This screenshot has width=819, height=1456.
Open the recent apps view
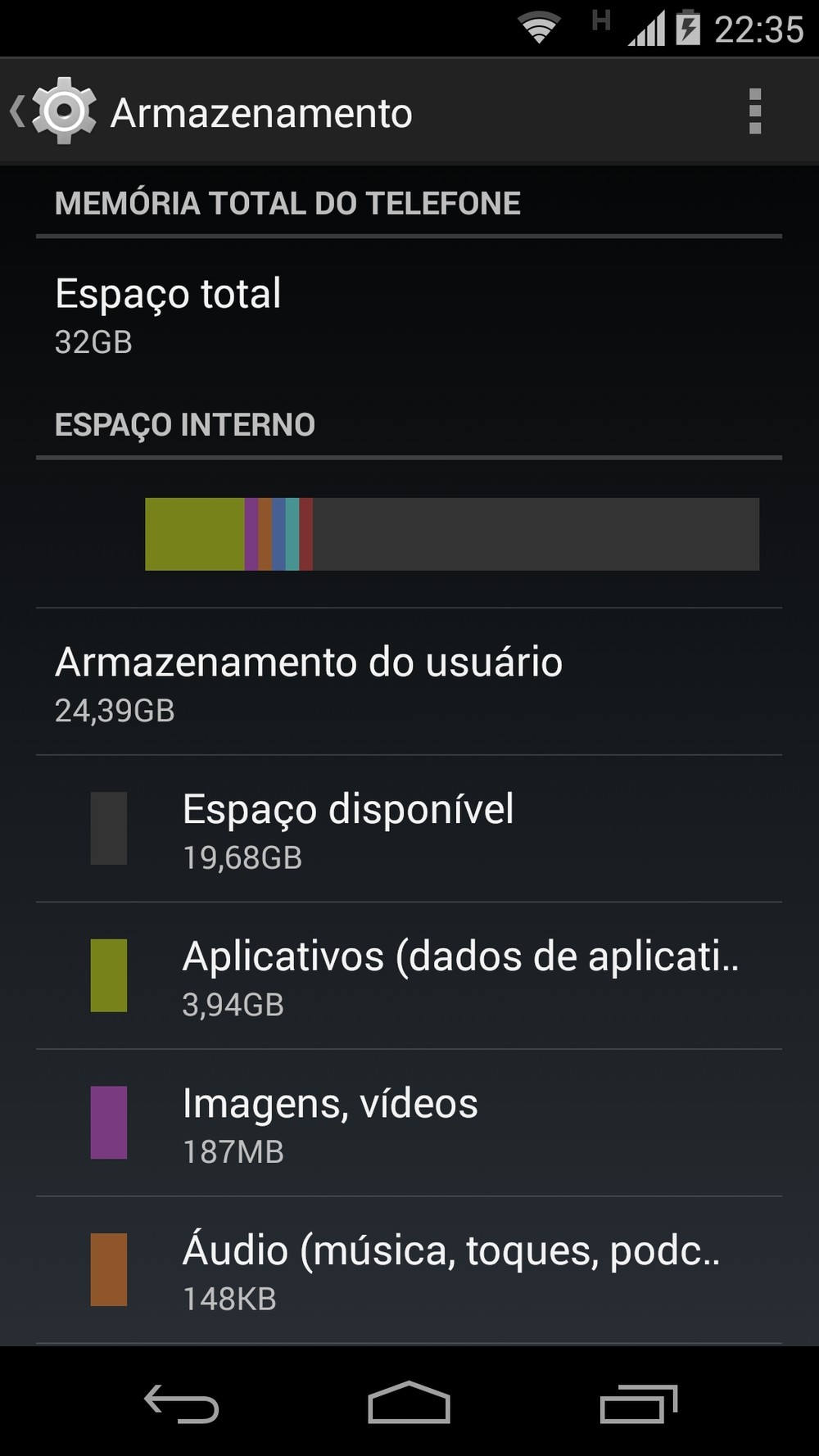[638, 1404]
